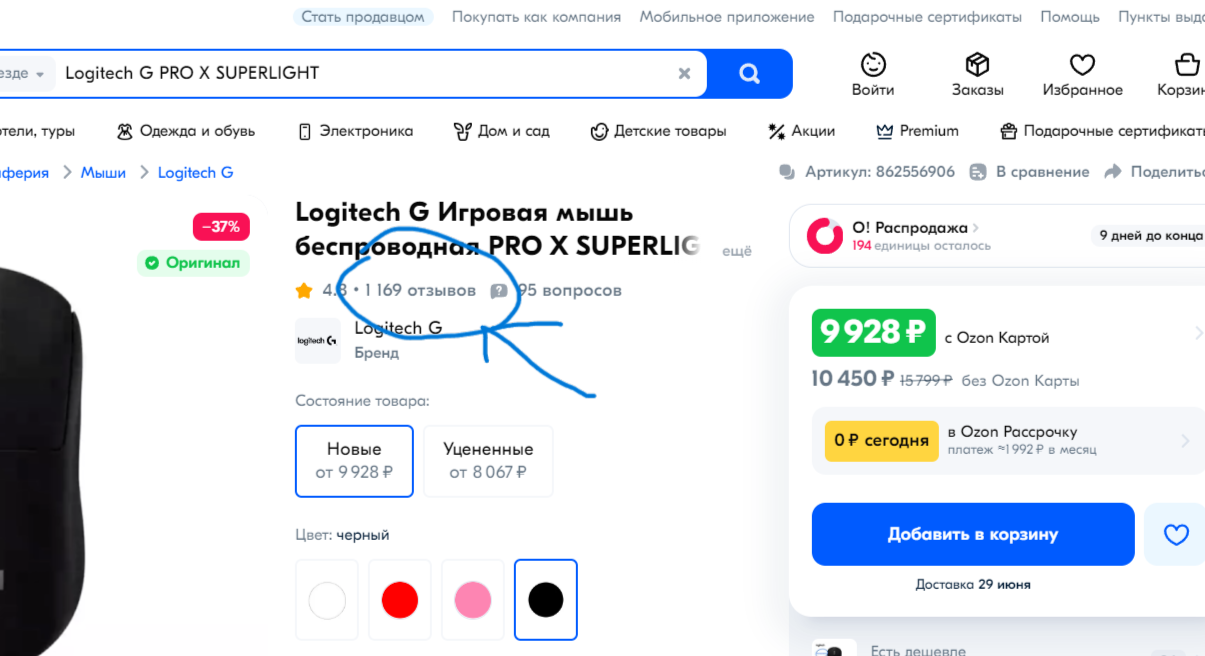This screenshot has height=656, width=1205.
Task: Focus the Logitech G PRO X SUPERLIGHT search field
Action: (x=360, y=73)
